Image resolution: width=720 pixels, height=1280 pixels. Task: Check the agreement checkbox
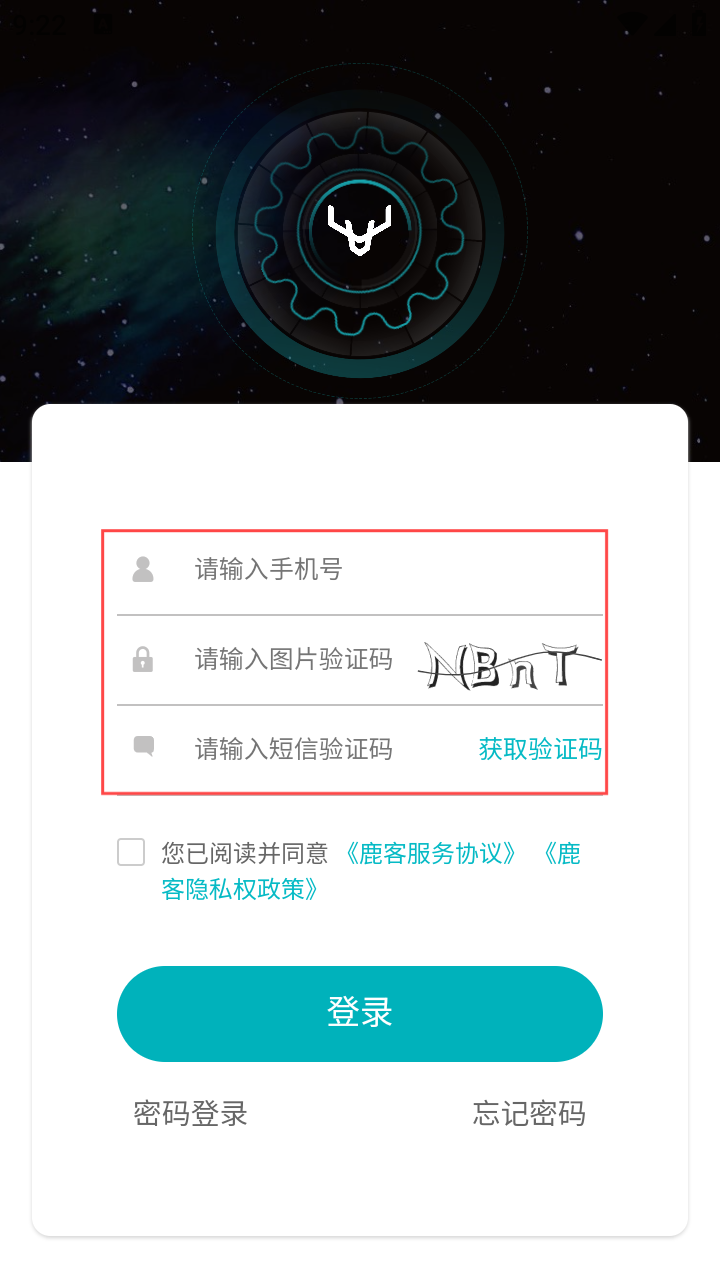click(x=131, y=852)
